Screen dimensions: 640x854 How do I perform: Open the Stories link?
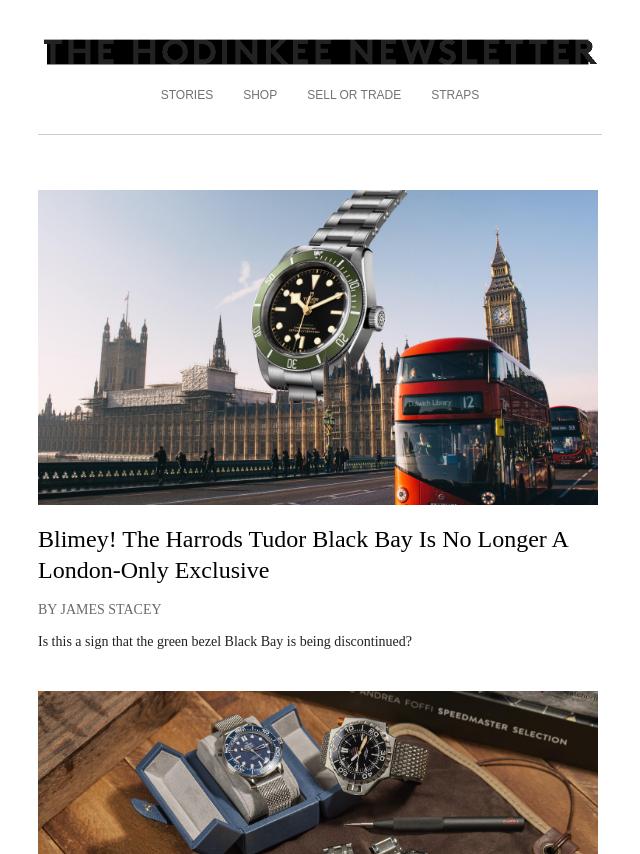(x=186, y=95)
